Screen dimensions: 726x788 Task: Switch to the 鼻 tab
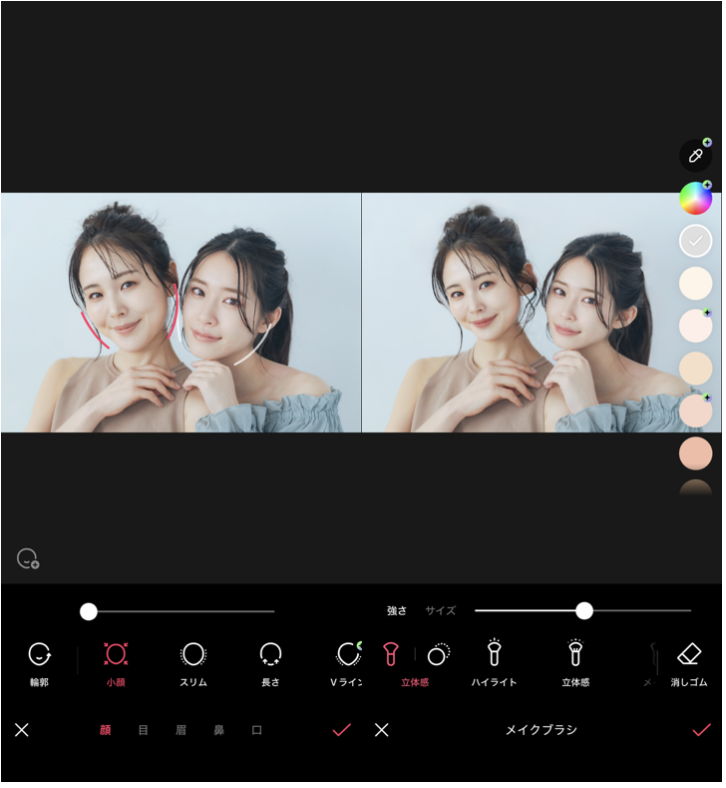219,730
